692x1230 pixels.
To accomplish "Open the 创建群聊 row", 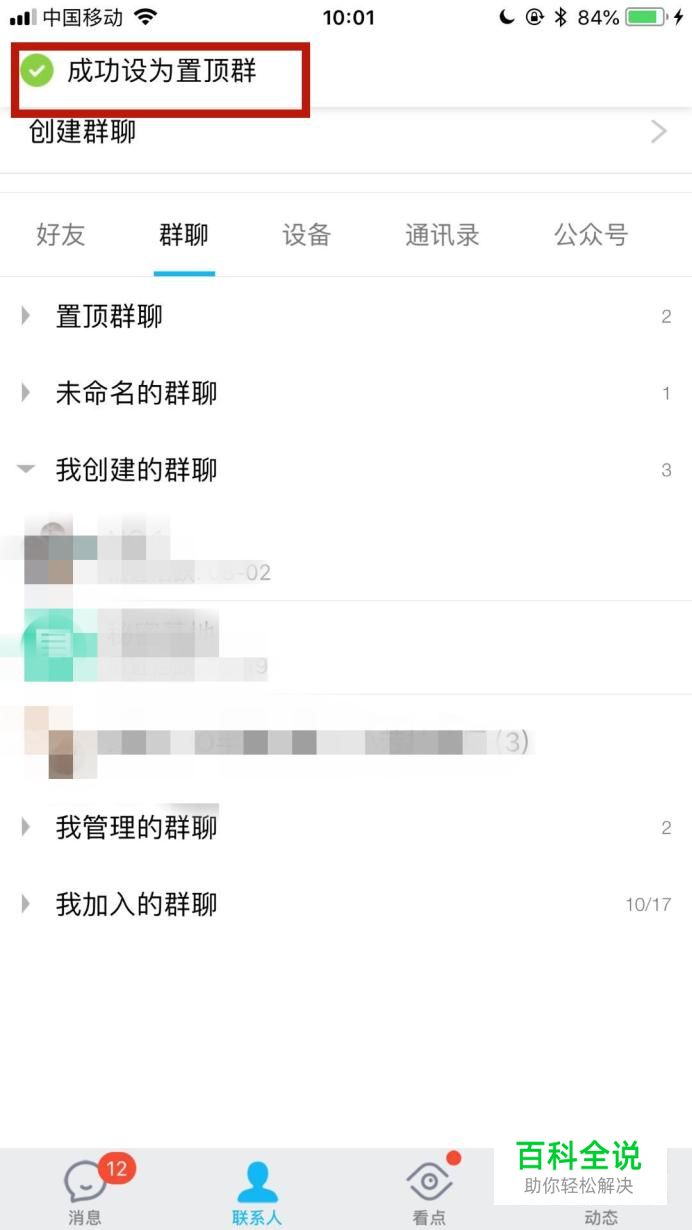I will pyautogui.click(x=345, y=132).
